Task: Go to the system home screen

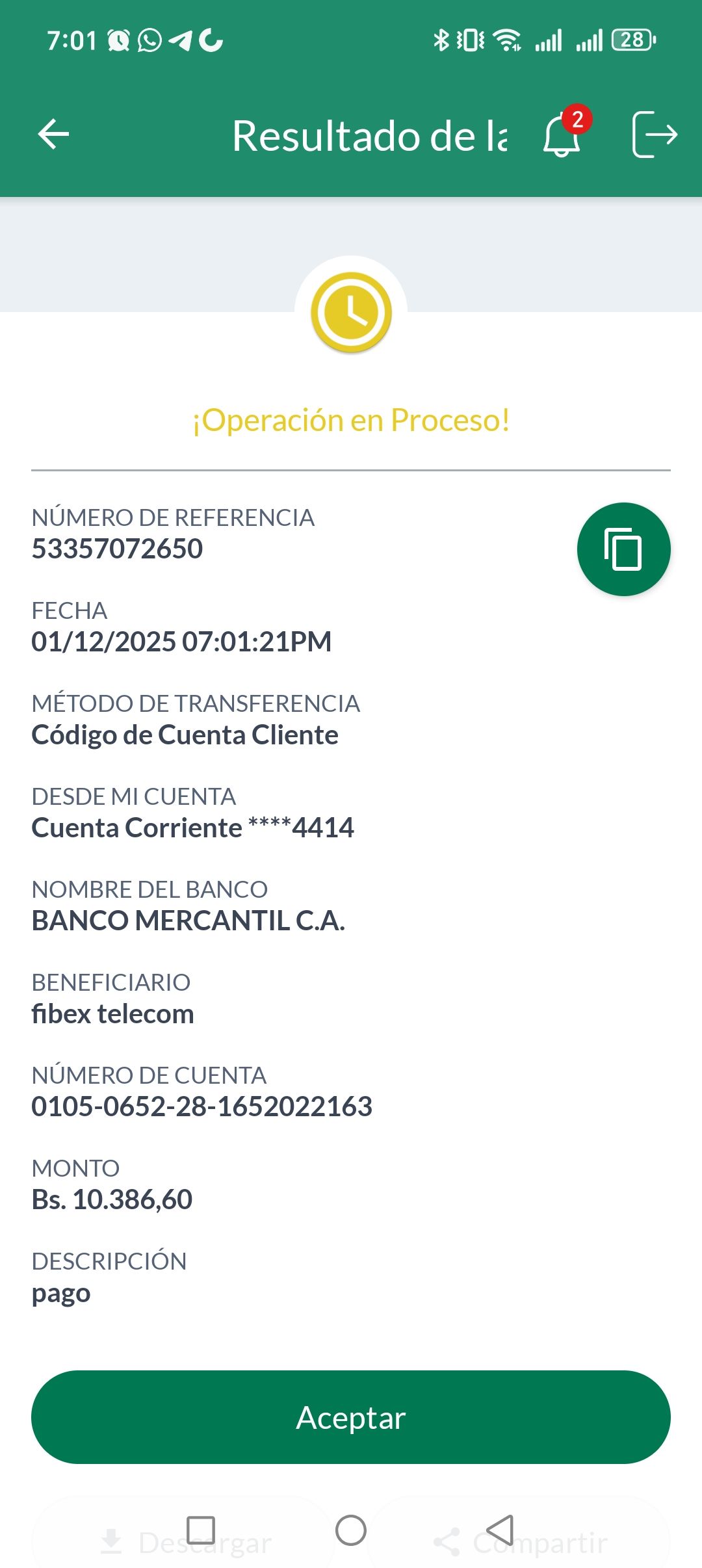Action: click(x=351, y=1530)
